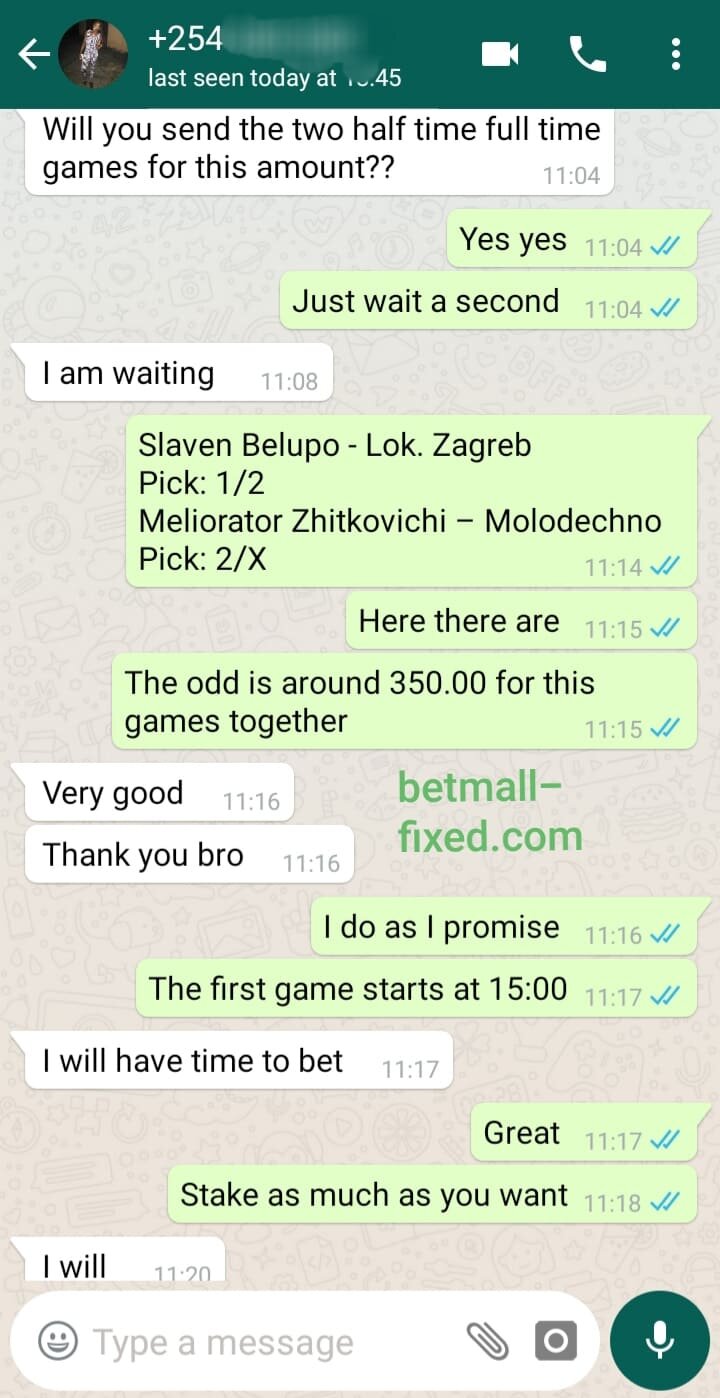Open the contact's profile photo
720x1398 pixels.
click(92, 54)
